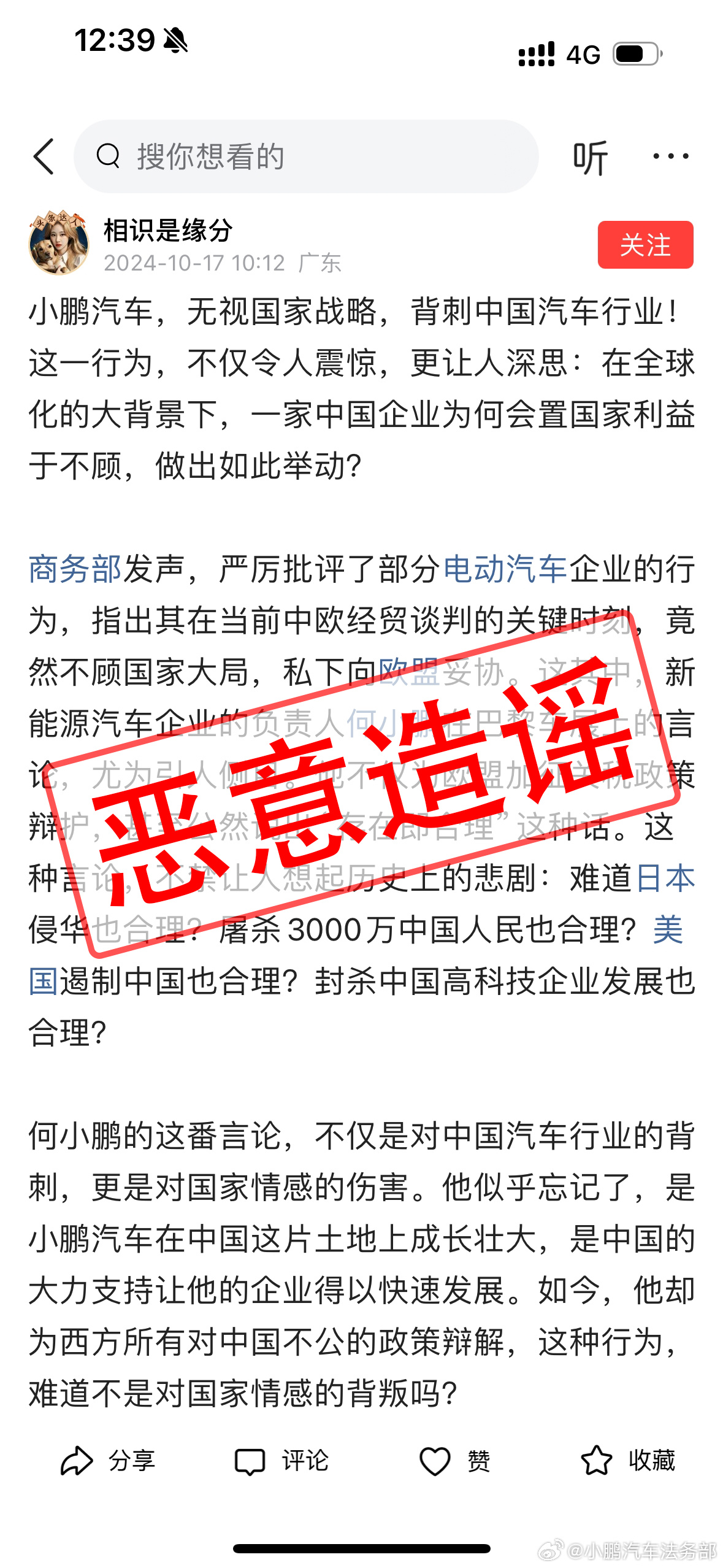Open comments with 评论
The width and height of the screenshot is (723, 1568).
pos(281,1461)
